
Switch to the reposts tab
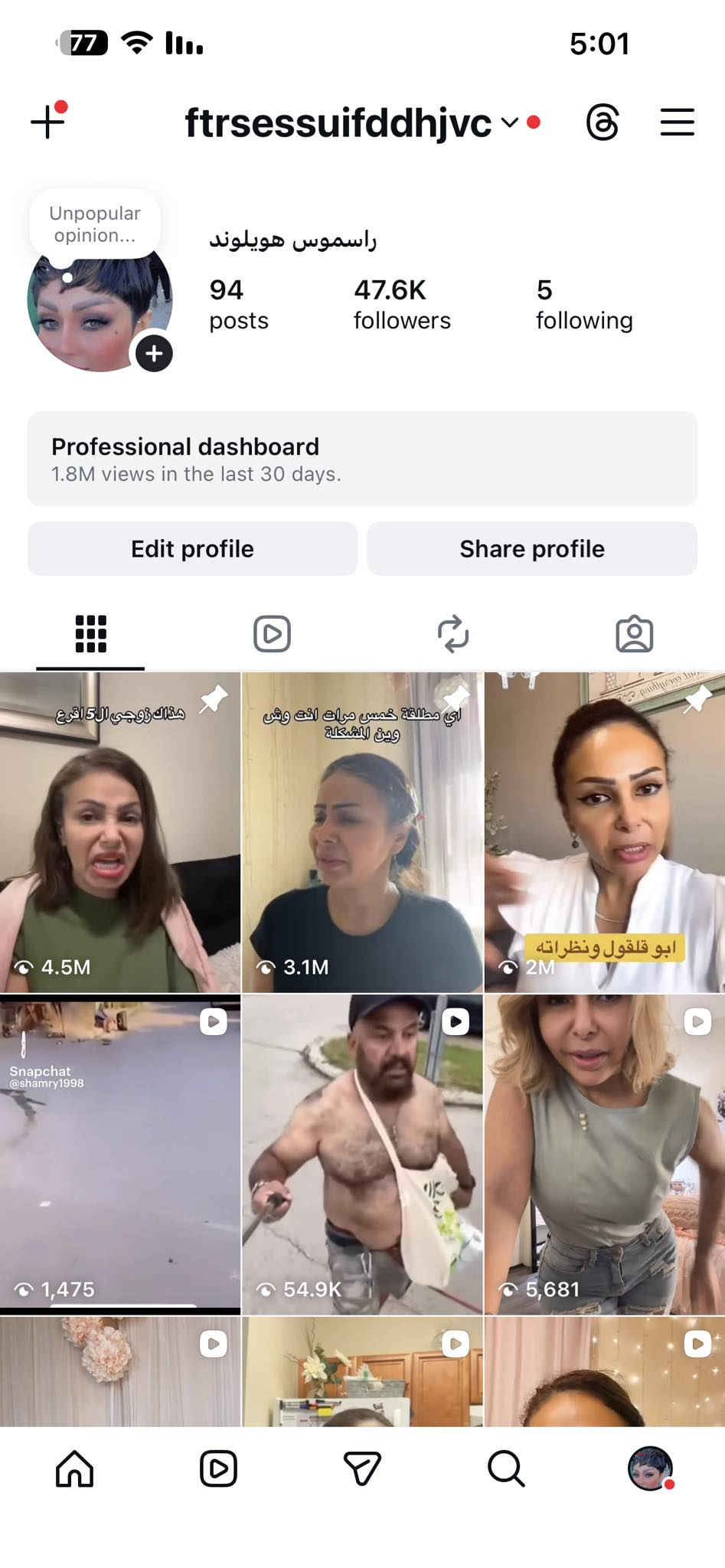[x=452, y=634]
